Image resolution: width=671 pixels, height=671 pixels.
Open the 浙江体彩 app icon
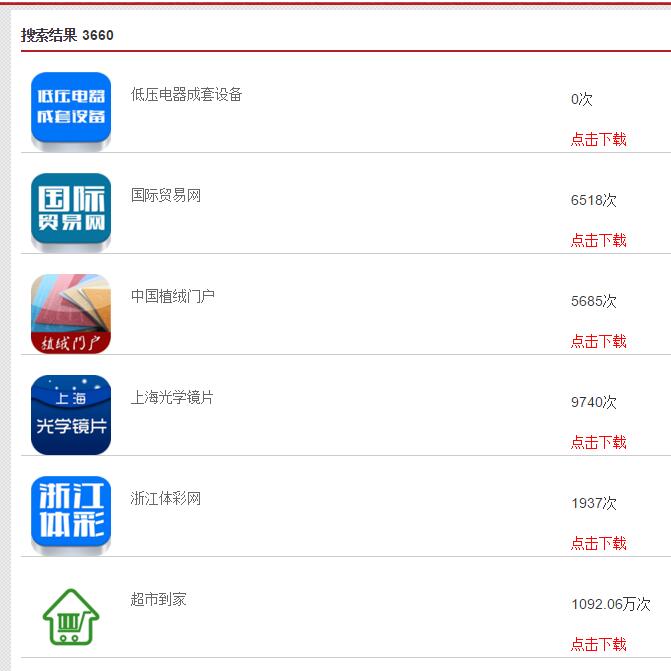coord(71,514)
